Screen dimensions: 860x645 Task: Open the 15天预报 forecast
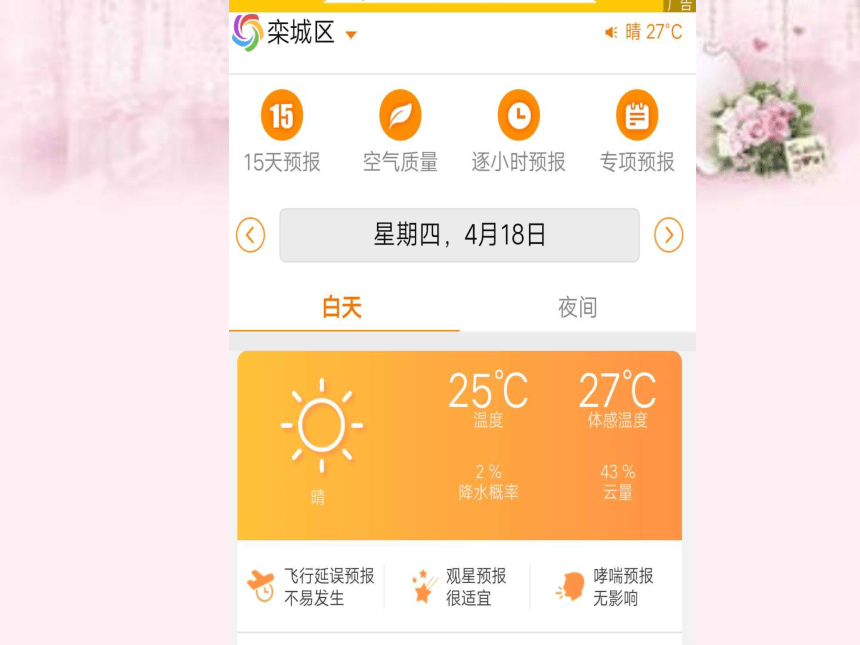(x=282, y=131)
